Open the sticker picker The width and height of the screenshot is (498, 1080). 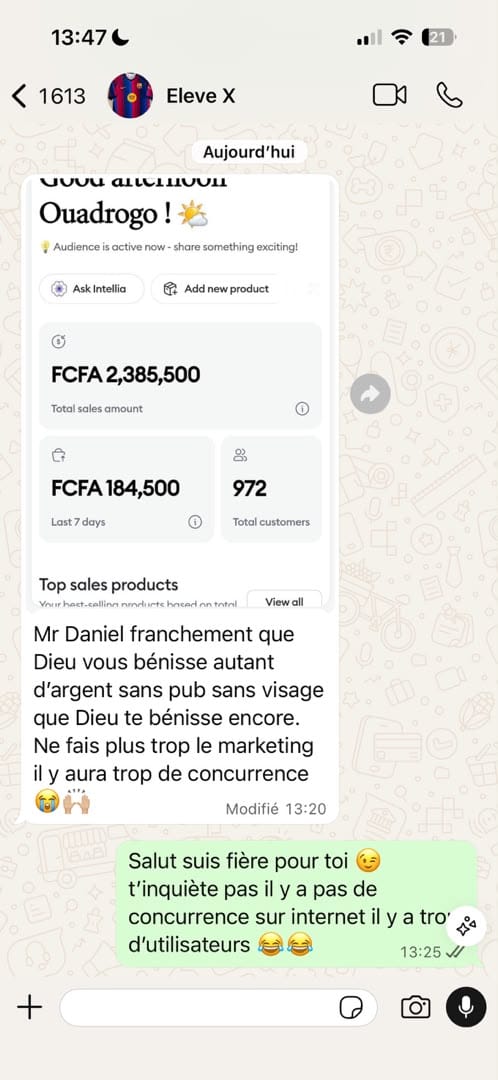click(351, 1008)
